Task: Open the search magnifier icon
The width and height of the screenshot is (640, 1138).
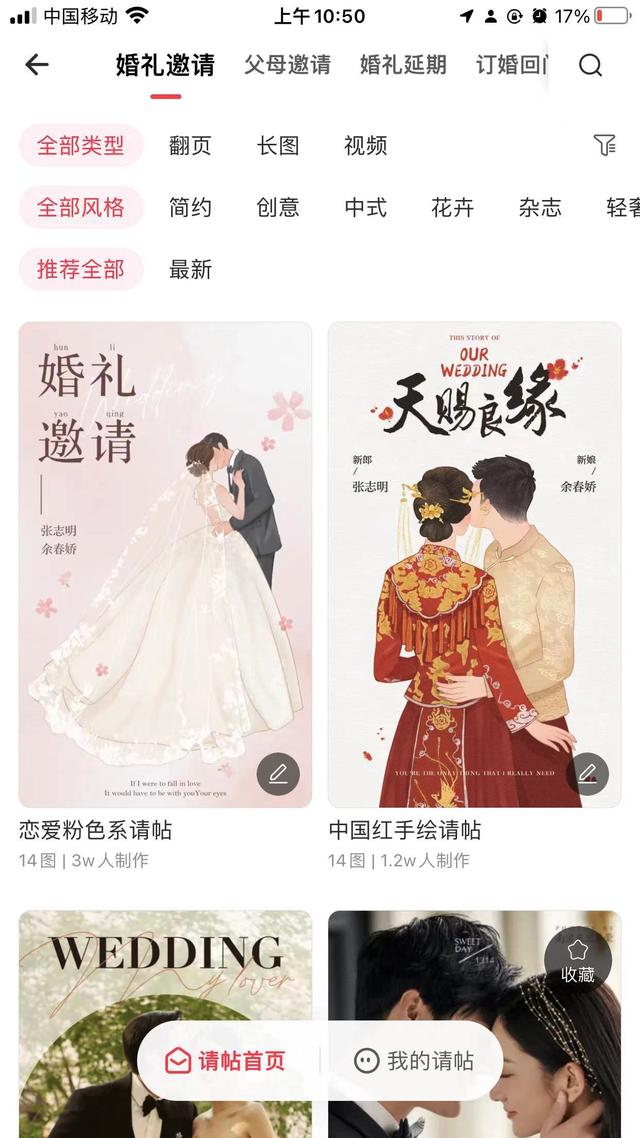Action: (x=590, y=65)
